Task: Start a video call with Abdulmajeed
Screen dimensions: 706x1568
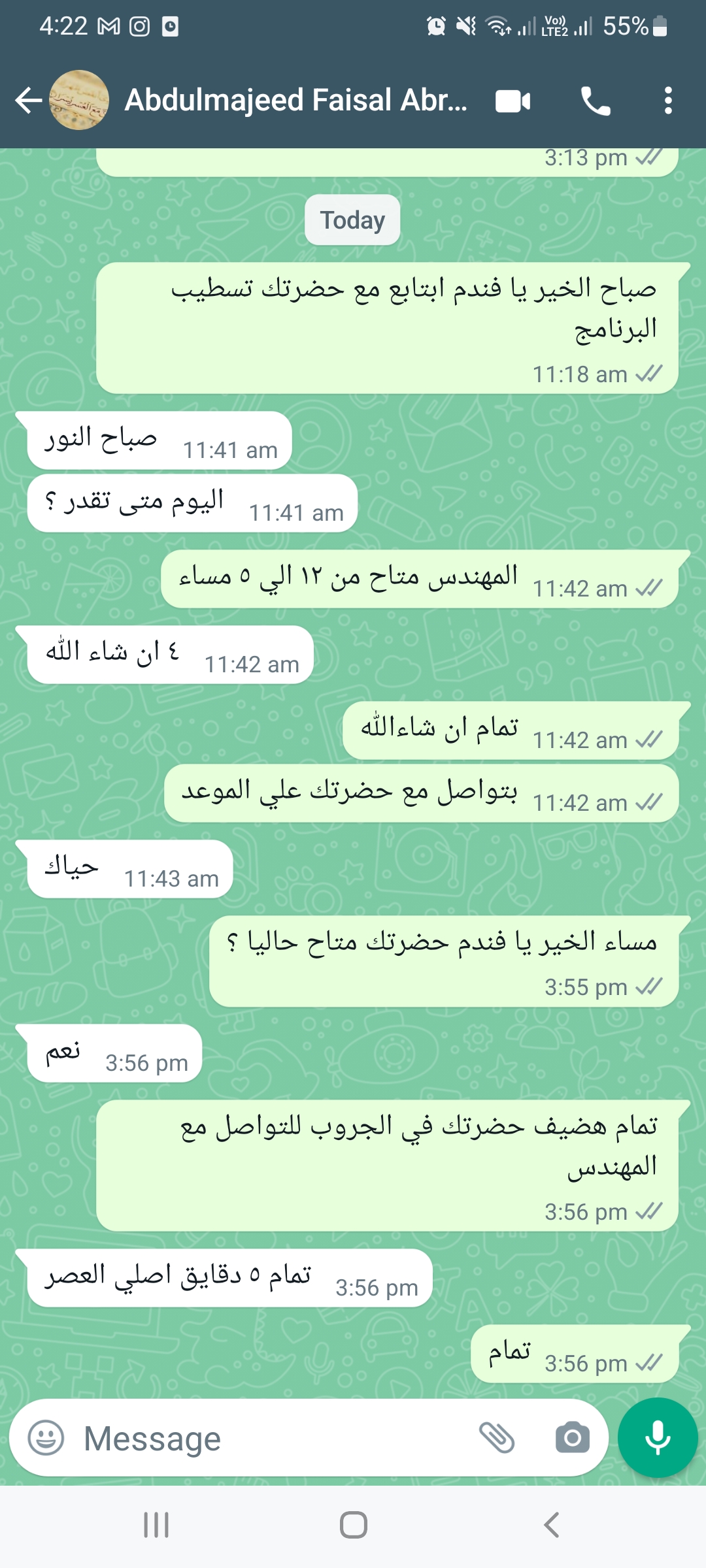Action: click(x=513, y=101)
